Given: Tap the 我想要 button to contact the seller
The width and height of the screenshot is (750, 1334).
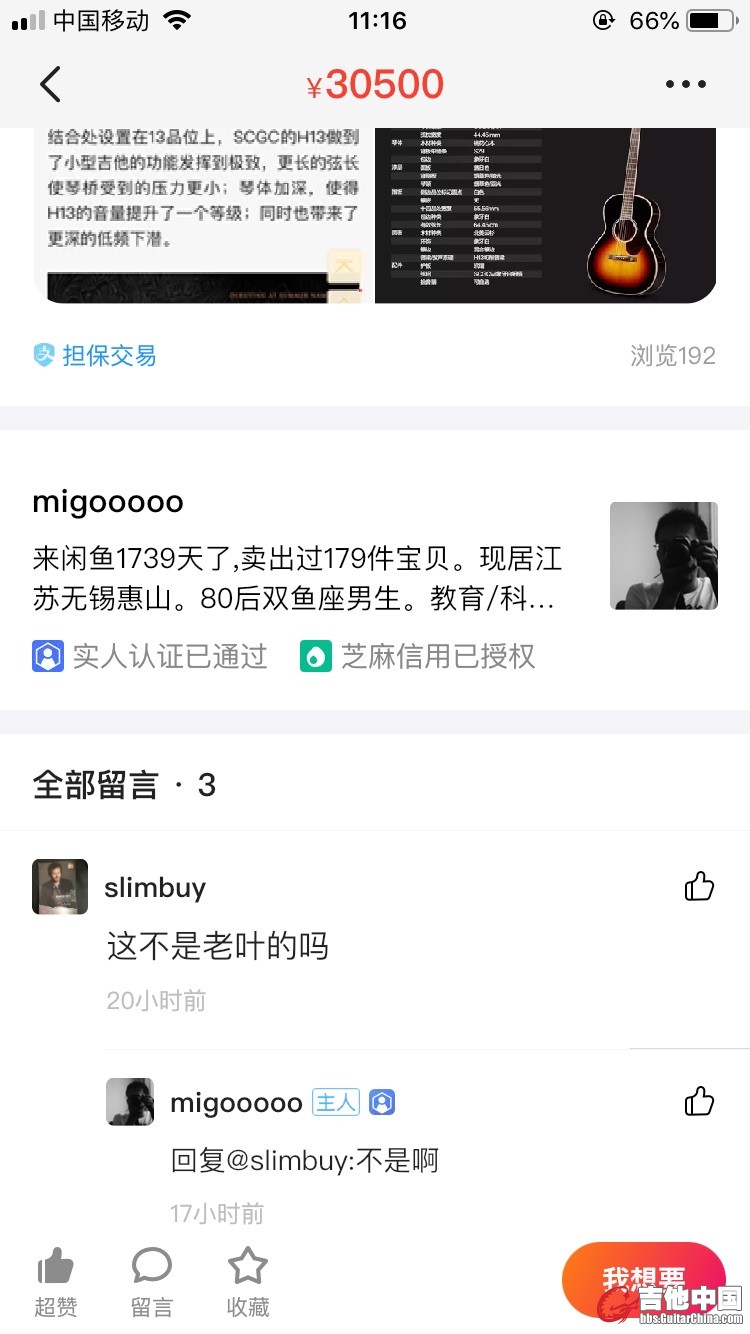Looking at the screenshot, I should [643, 1280].
